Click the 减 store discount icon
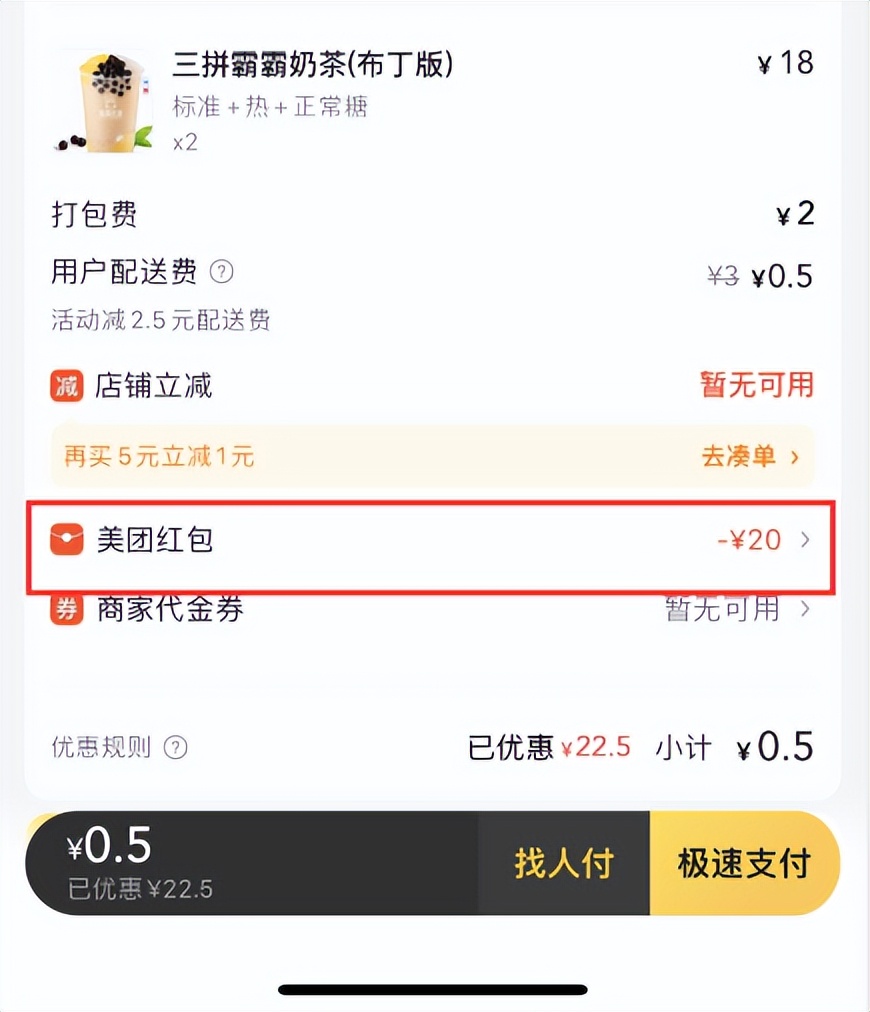Screen dimensions: 870x1012 pos(64,385)
